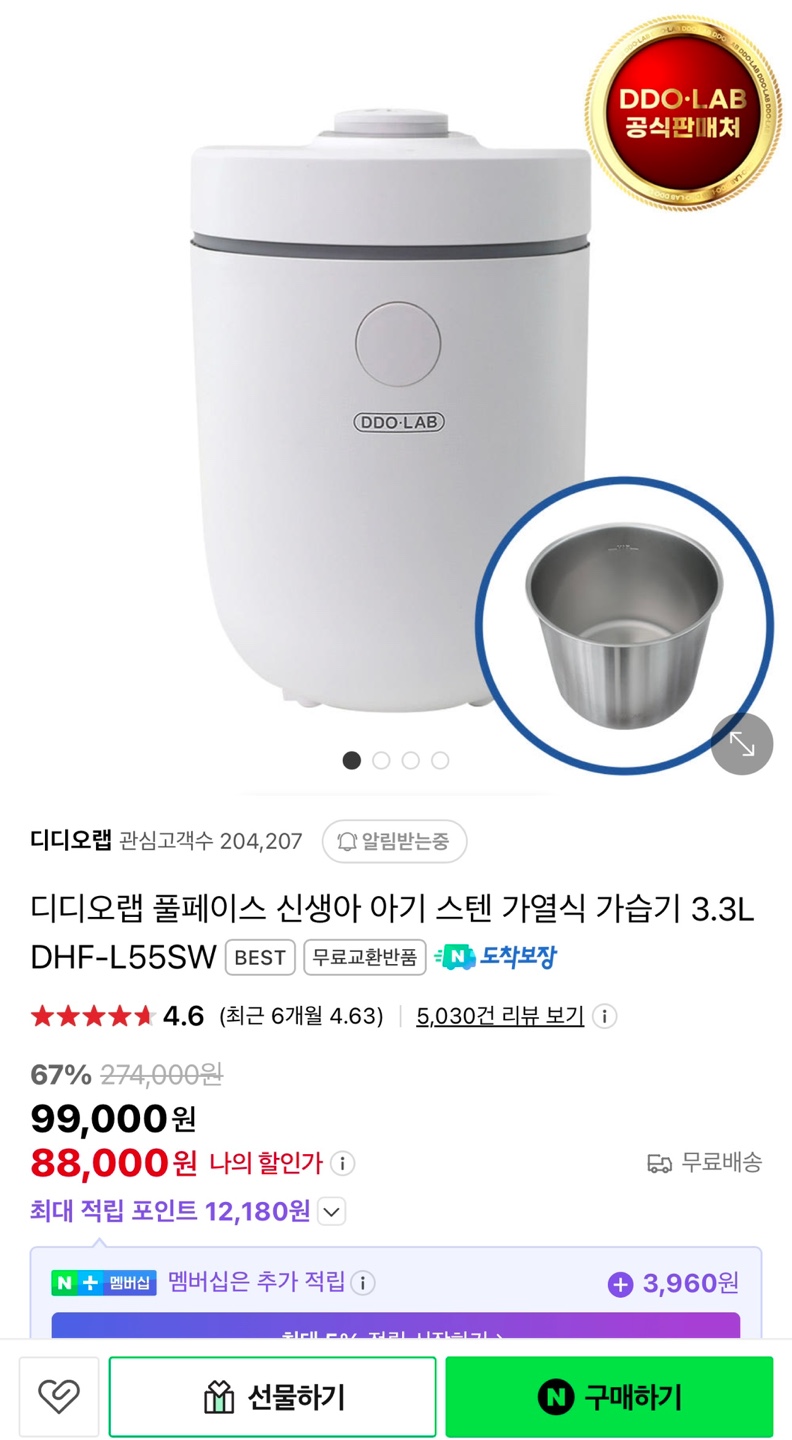
Task: Jump to the second product image dot
Action: [x=381, y=760]
